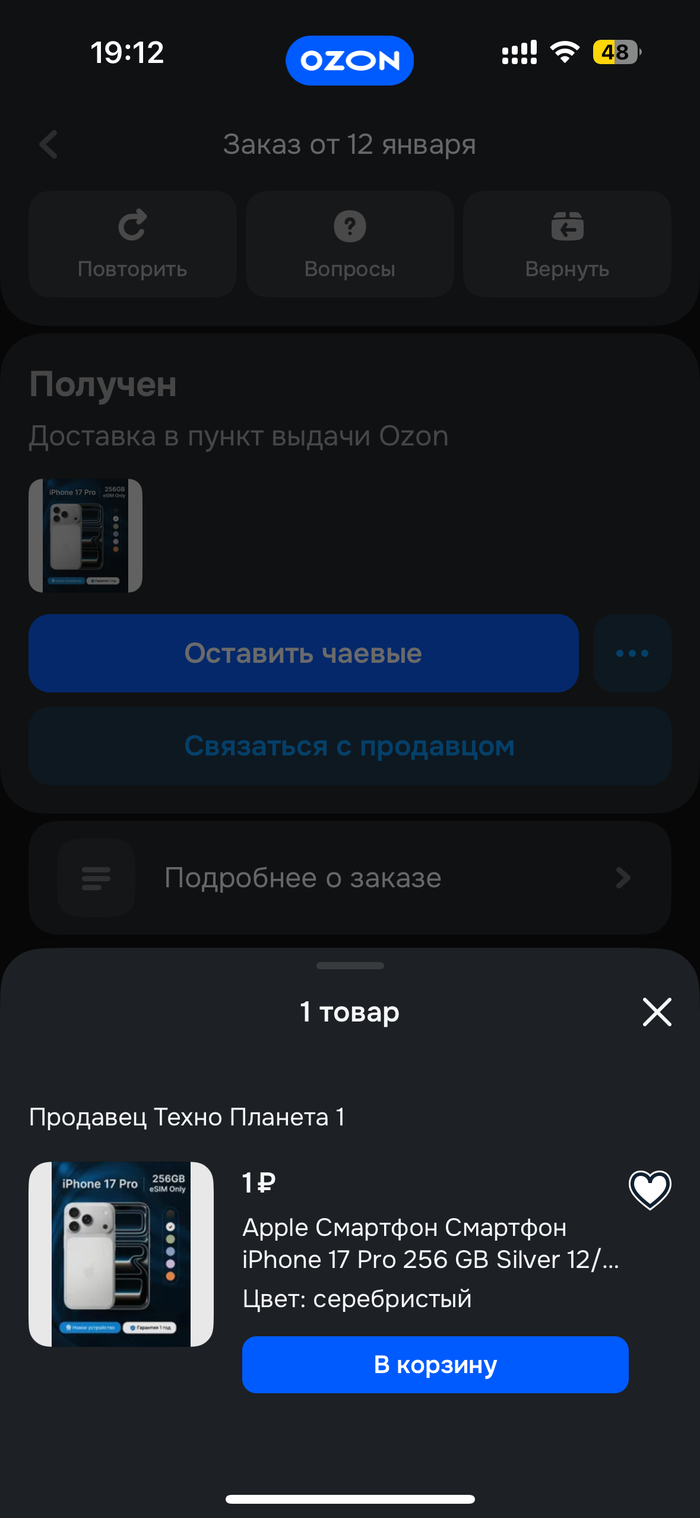The width and height of the screenshot is (700, 1518).
Task: Open the Apple Смартфон iPhone 17 Pro title
Action: point(431,1243)
